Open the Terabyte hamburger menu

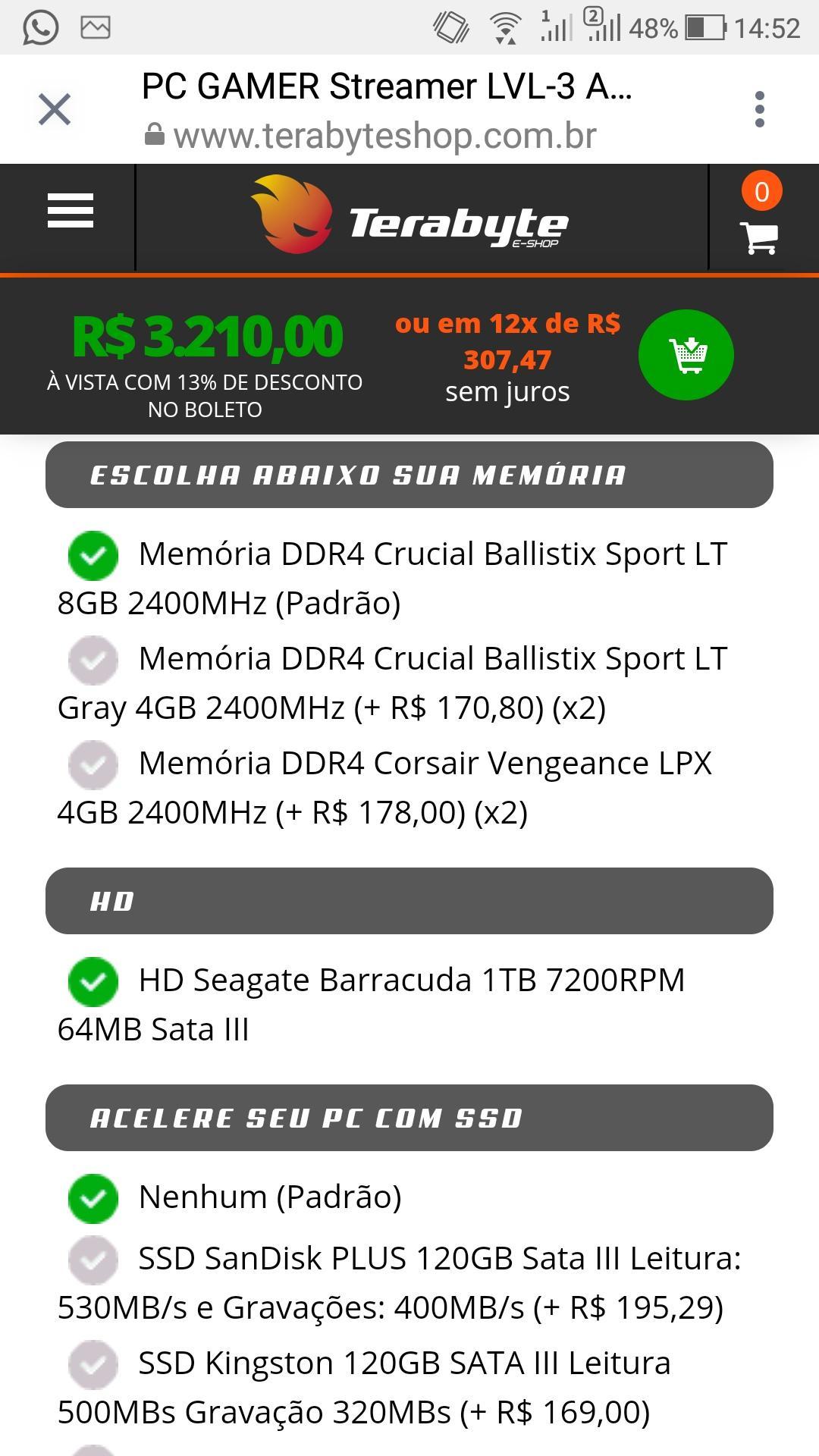71,210
